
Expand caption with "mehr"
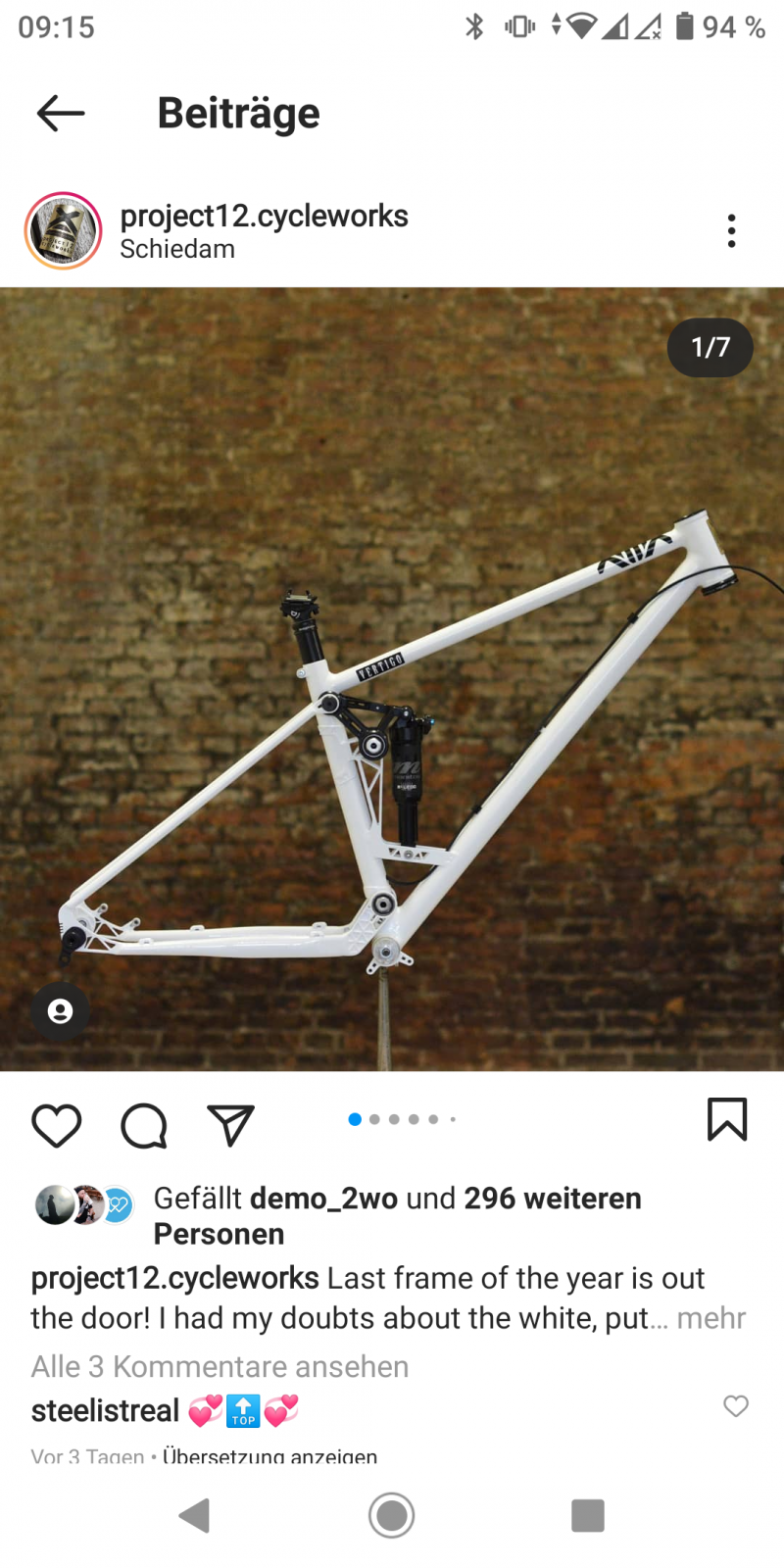pyautogui.click(x=711, y=1318)
